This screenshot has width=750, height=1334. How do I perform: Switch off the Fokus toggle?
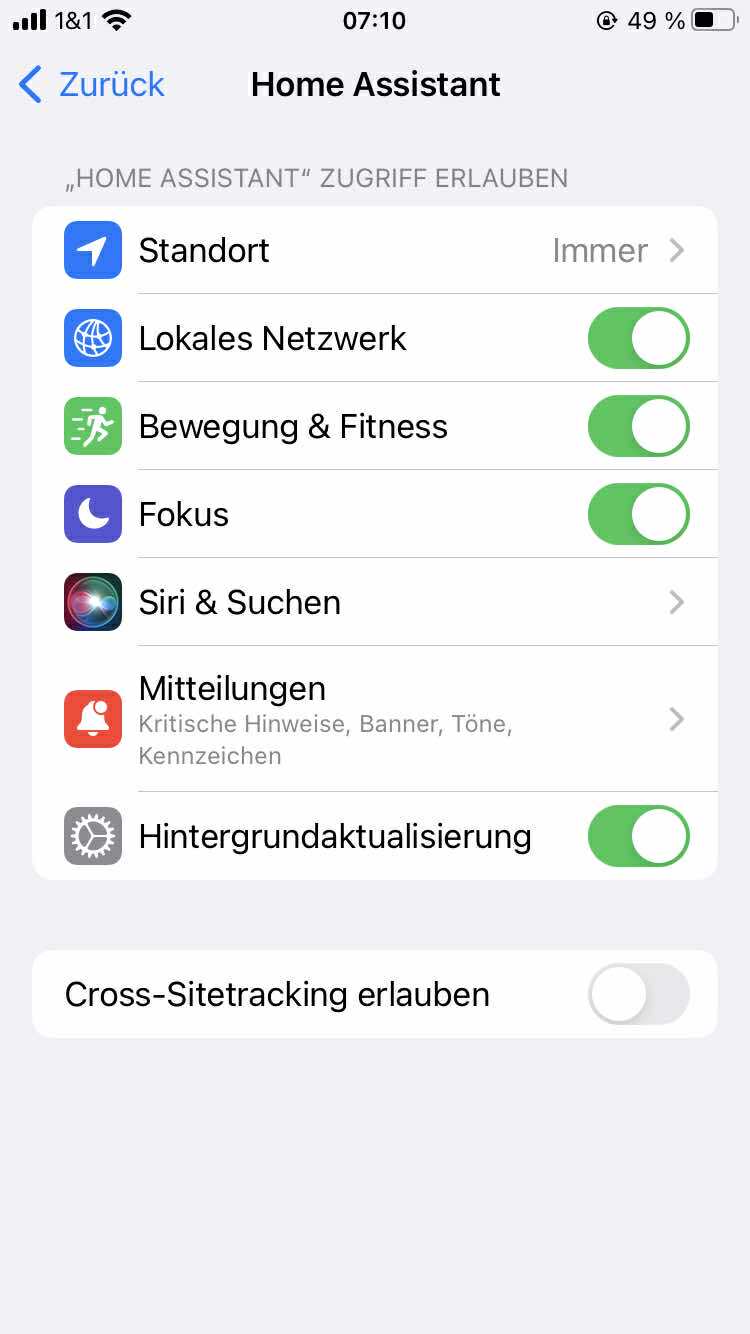(638, 514)
